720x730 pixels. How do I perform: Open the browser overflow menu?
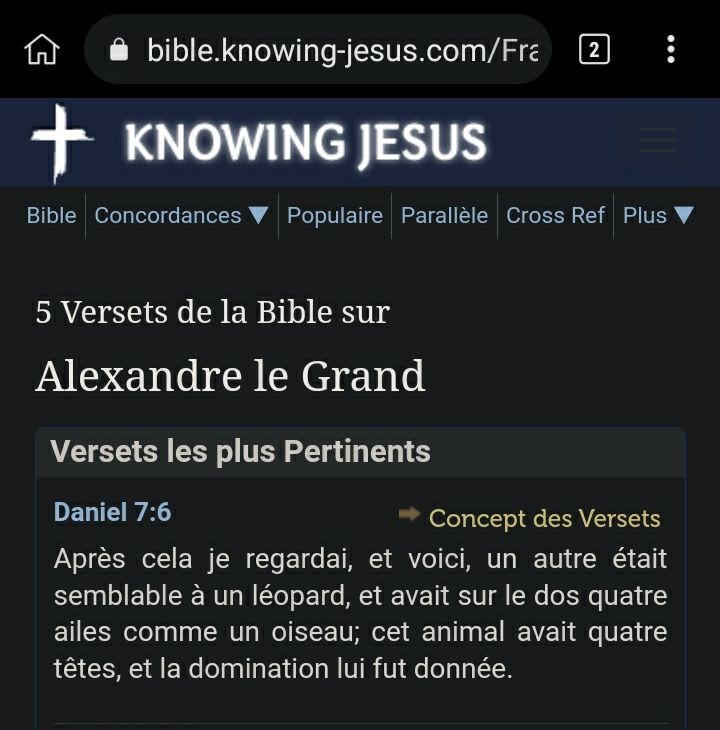coord(670,49)
